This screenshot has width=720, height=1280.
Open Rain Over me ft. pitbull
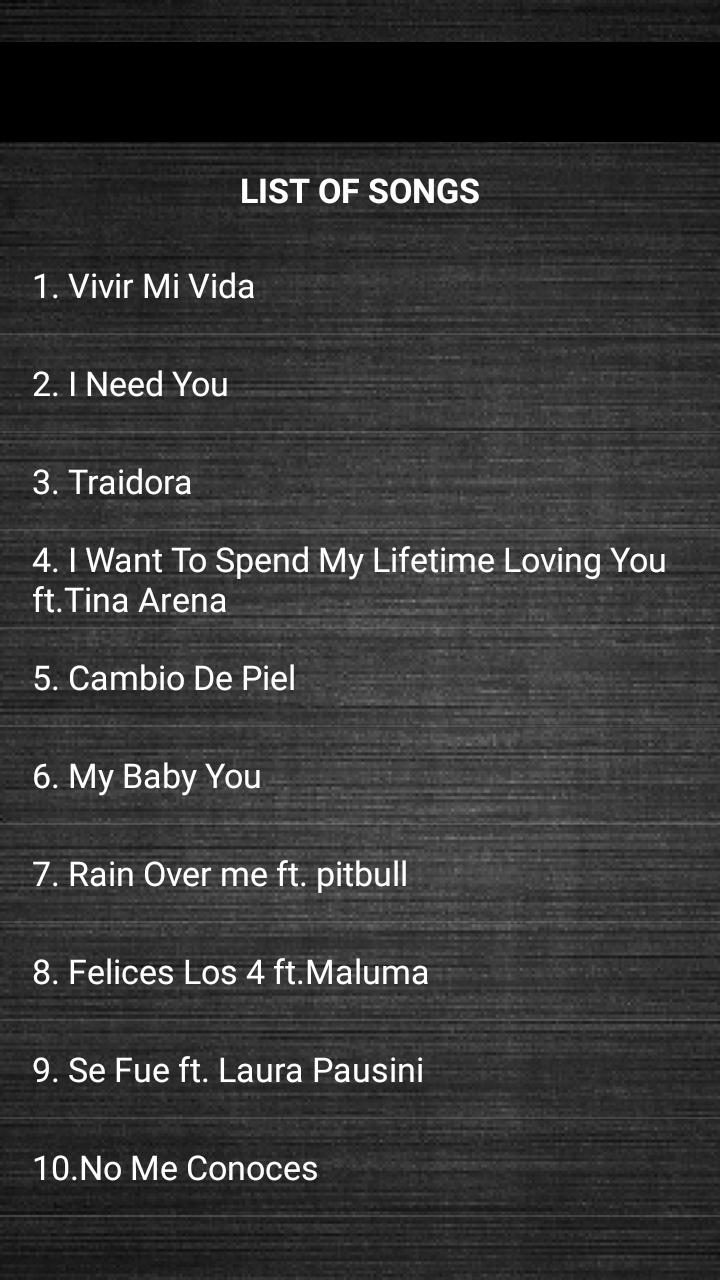pos(220,875)
